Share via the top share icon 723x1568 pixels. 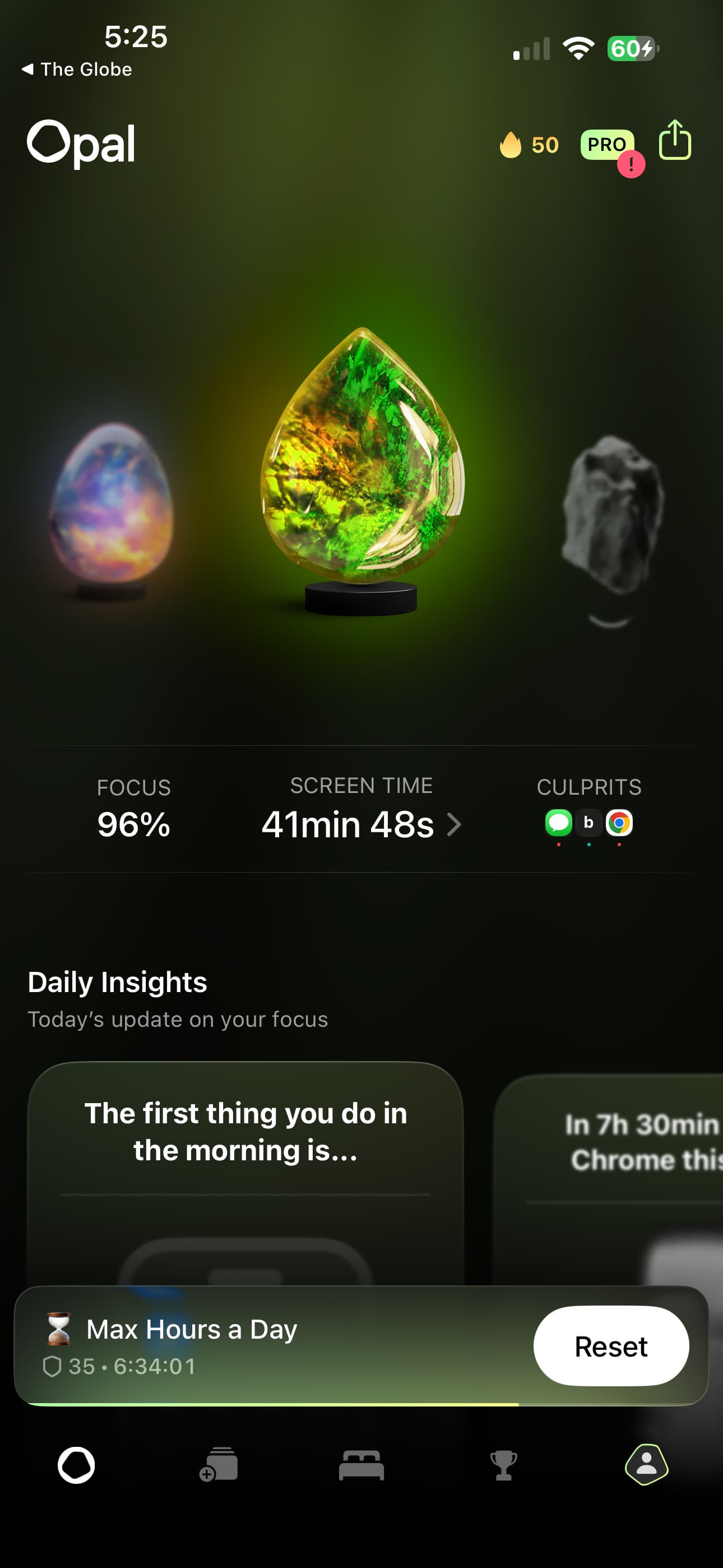674,141
